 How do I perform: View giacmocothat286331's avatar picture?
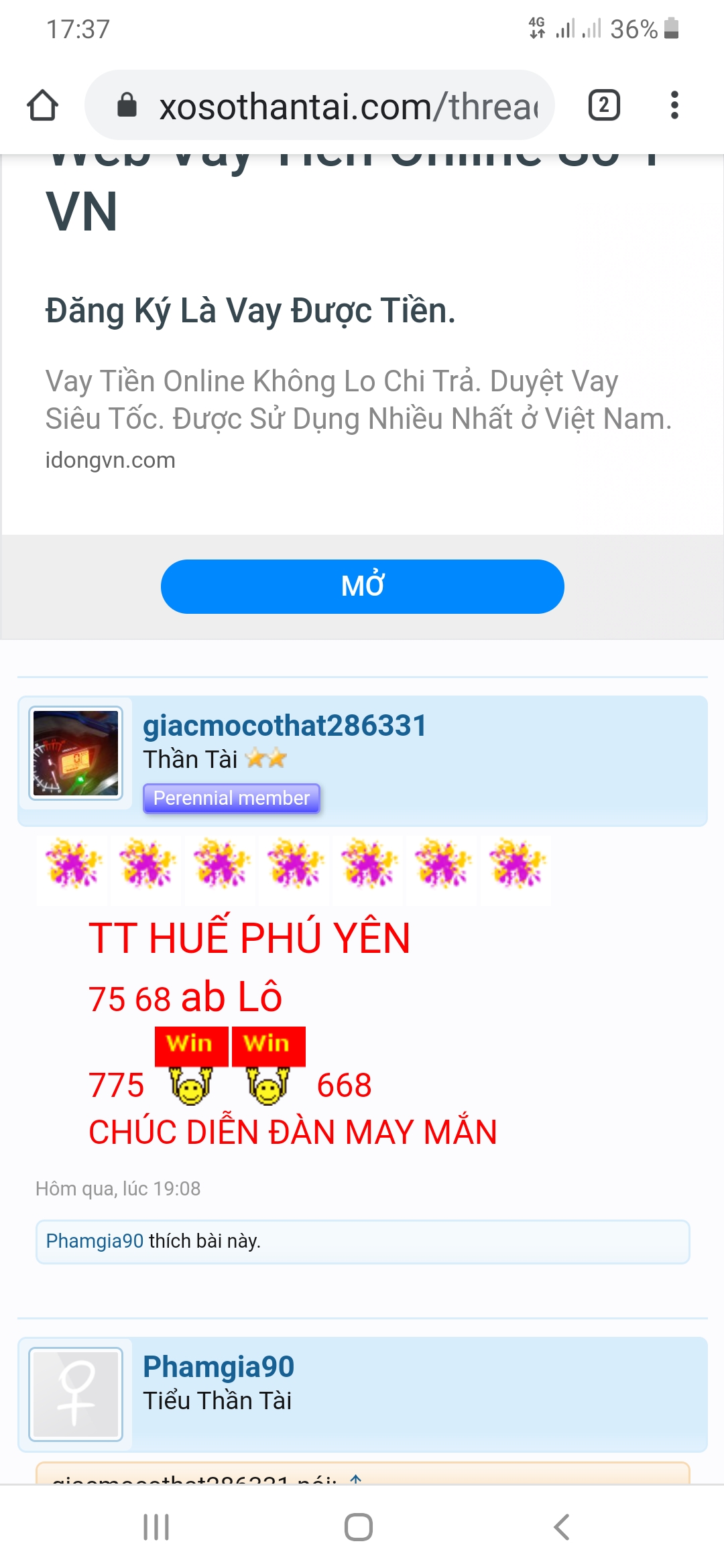tap(76, 753)
